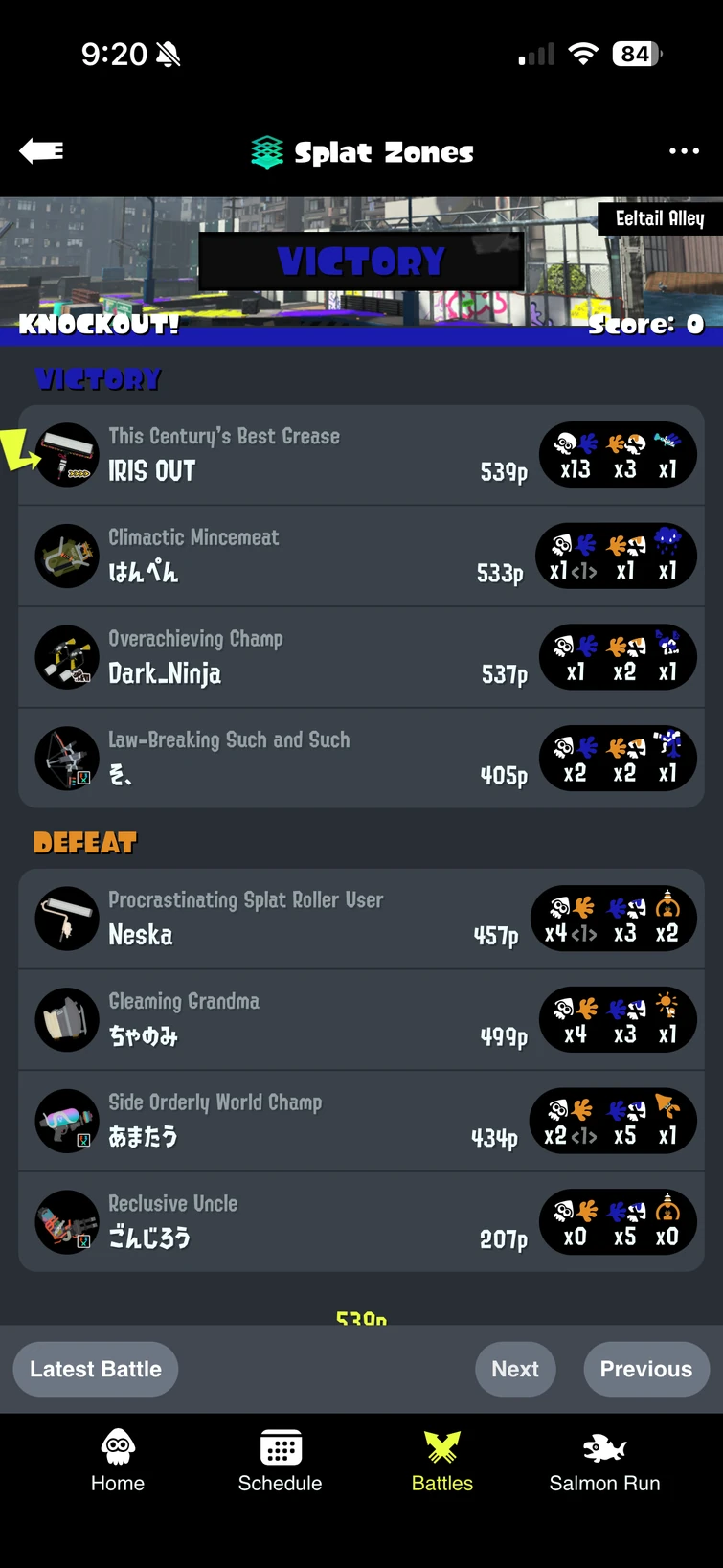Screen dimensions: 723x1568
Task: Select the Law-Breaking Such and Such row
Action: click(287, 759)
